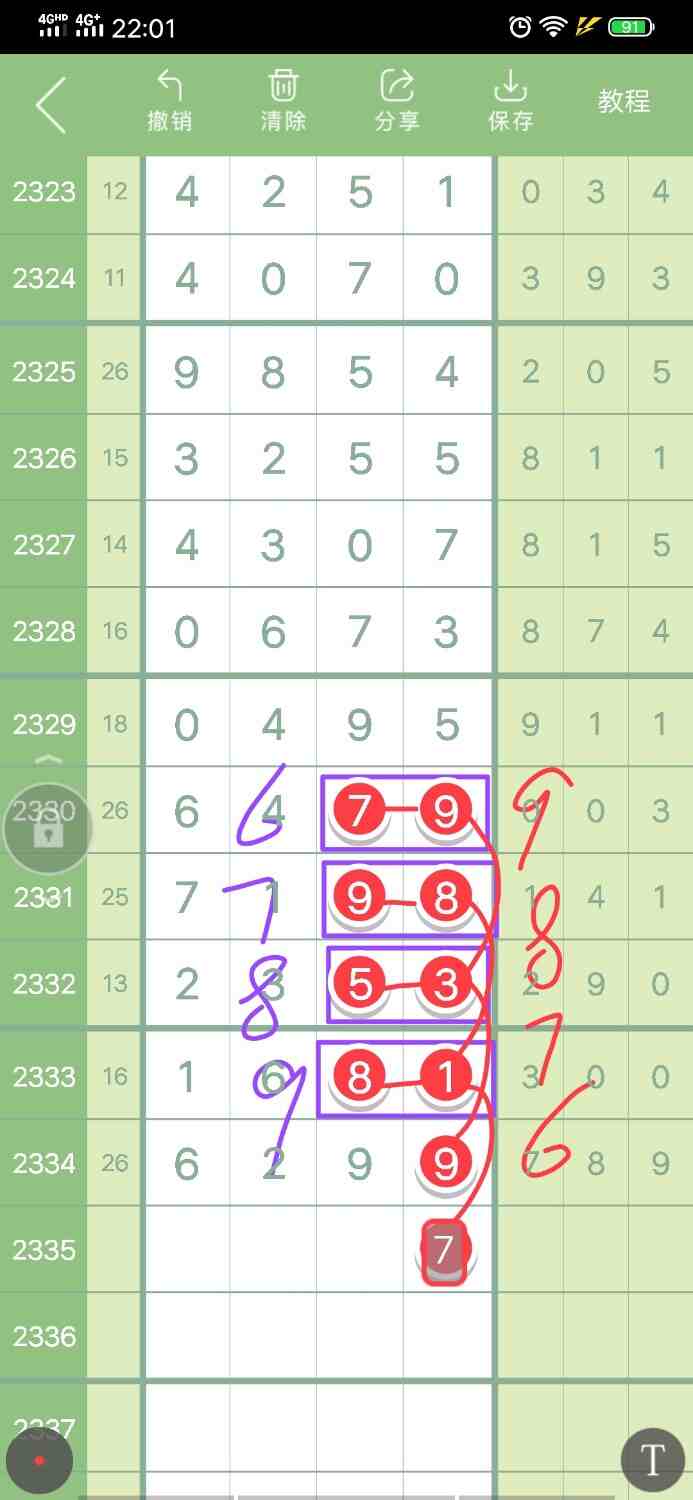The width and height of the screenshot is (693, 1500).
Task: Collapse the panel with the up chevron
Action: [x=48, y=761]
